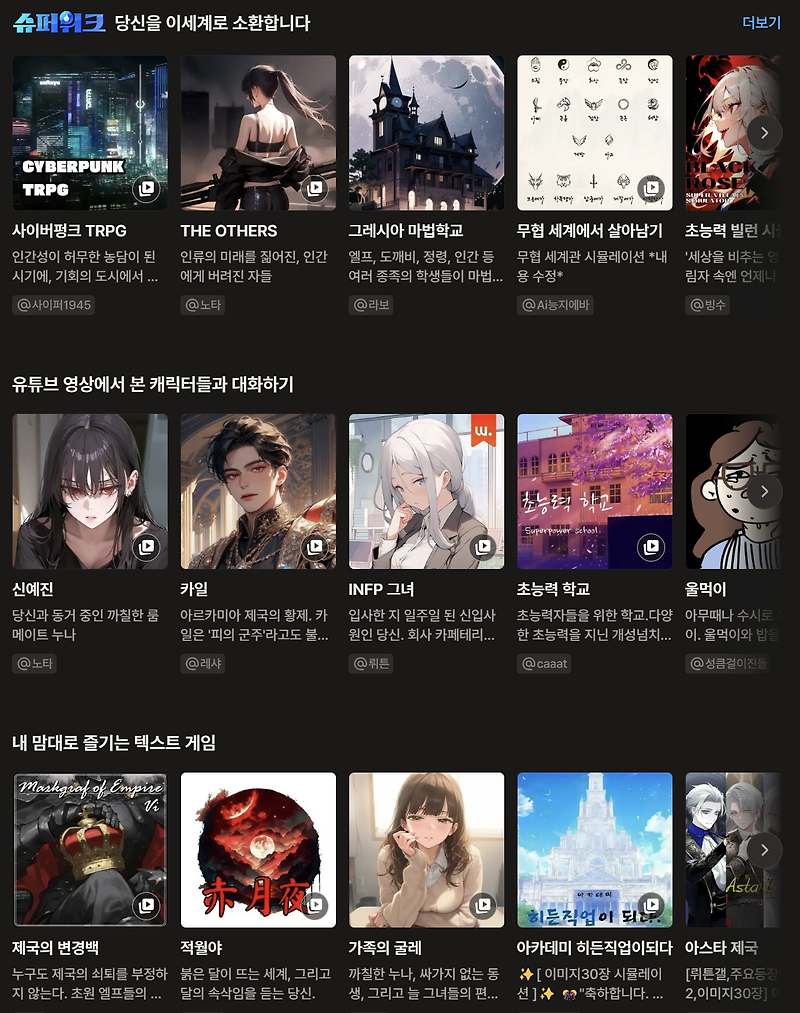The image size is (800, 1013).
Task: Open creator @caaat's page
Action: point(543,662)
